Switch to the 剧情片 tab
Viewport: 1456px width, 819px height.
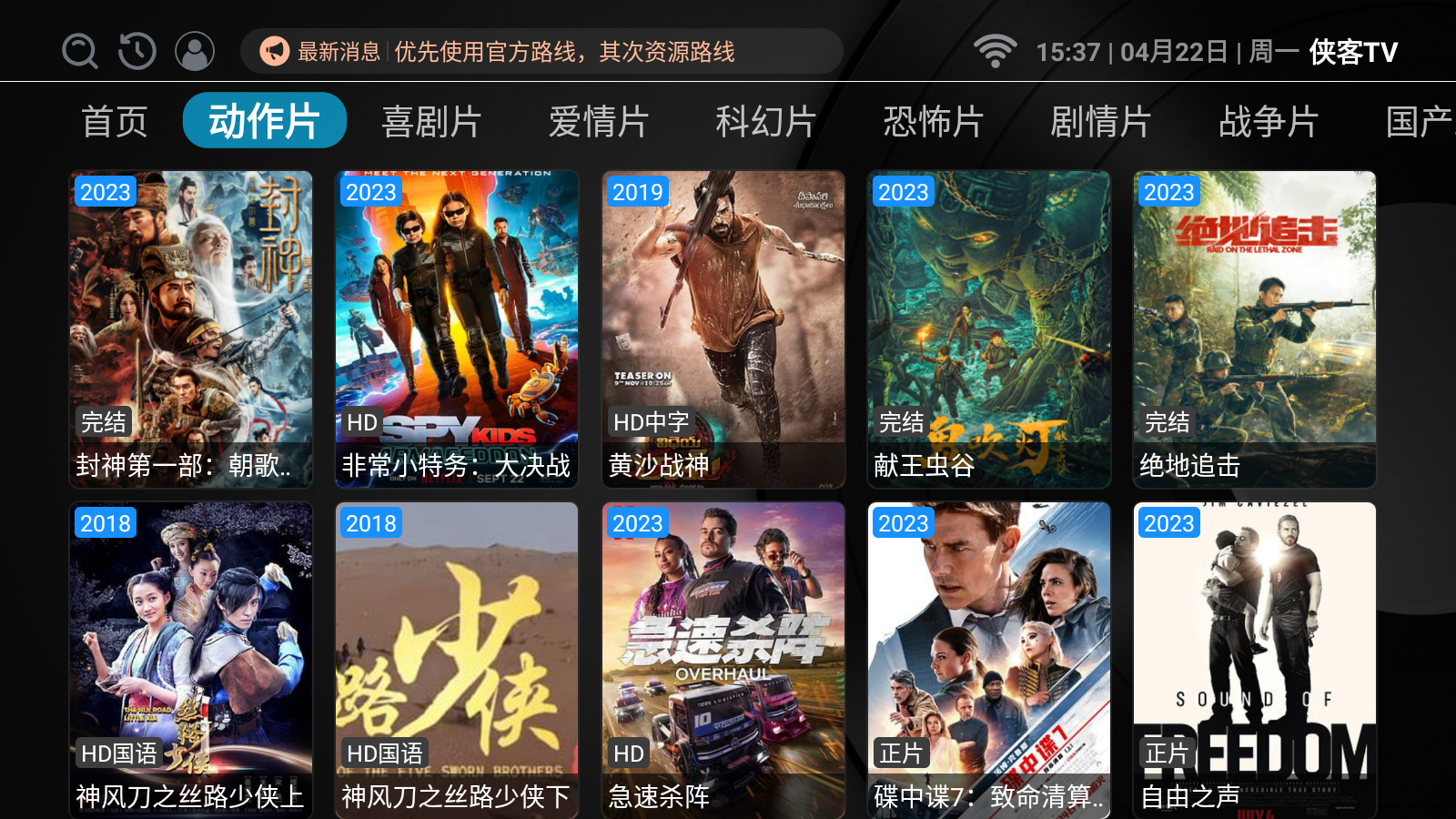pyautogui.click(x=1101, y=121)
